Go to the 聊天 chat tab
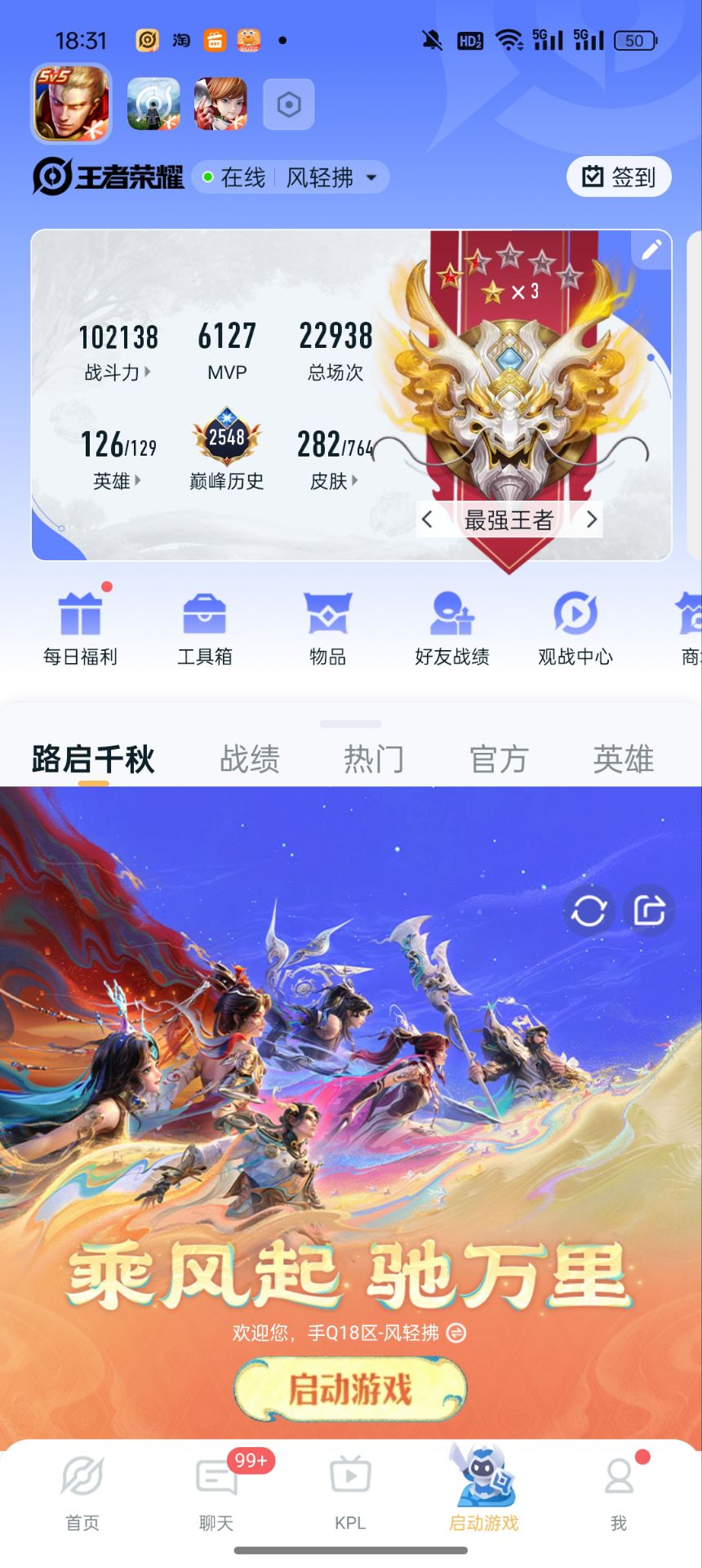The image size is (702, 1568). (216, 1491)
